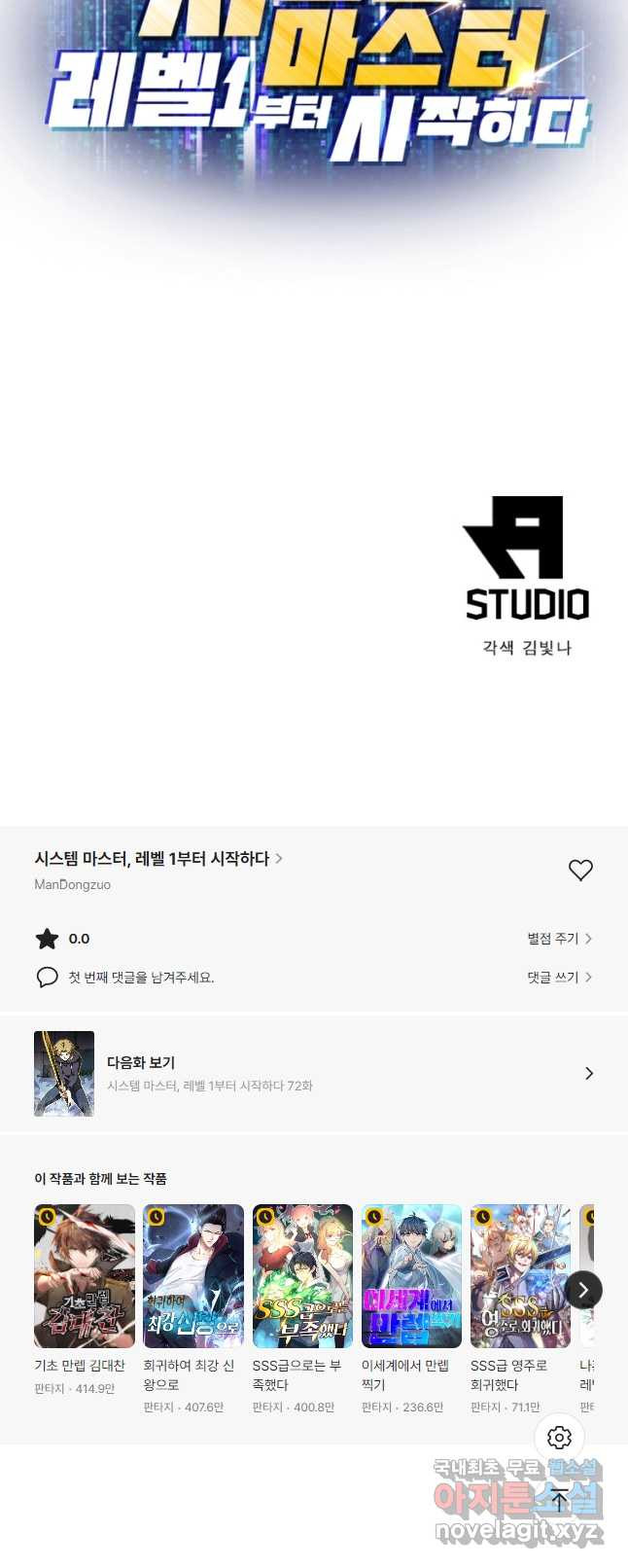Open viewer settings gear icon

(x=559, y=1438)
